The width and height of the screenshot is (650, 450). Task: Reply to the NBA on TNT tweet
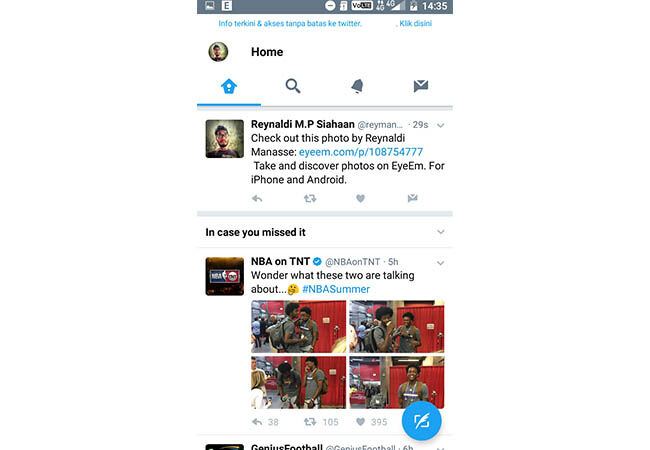[x=257, y=422]
